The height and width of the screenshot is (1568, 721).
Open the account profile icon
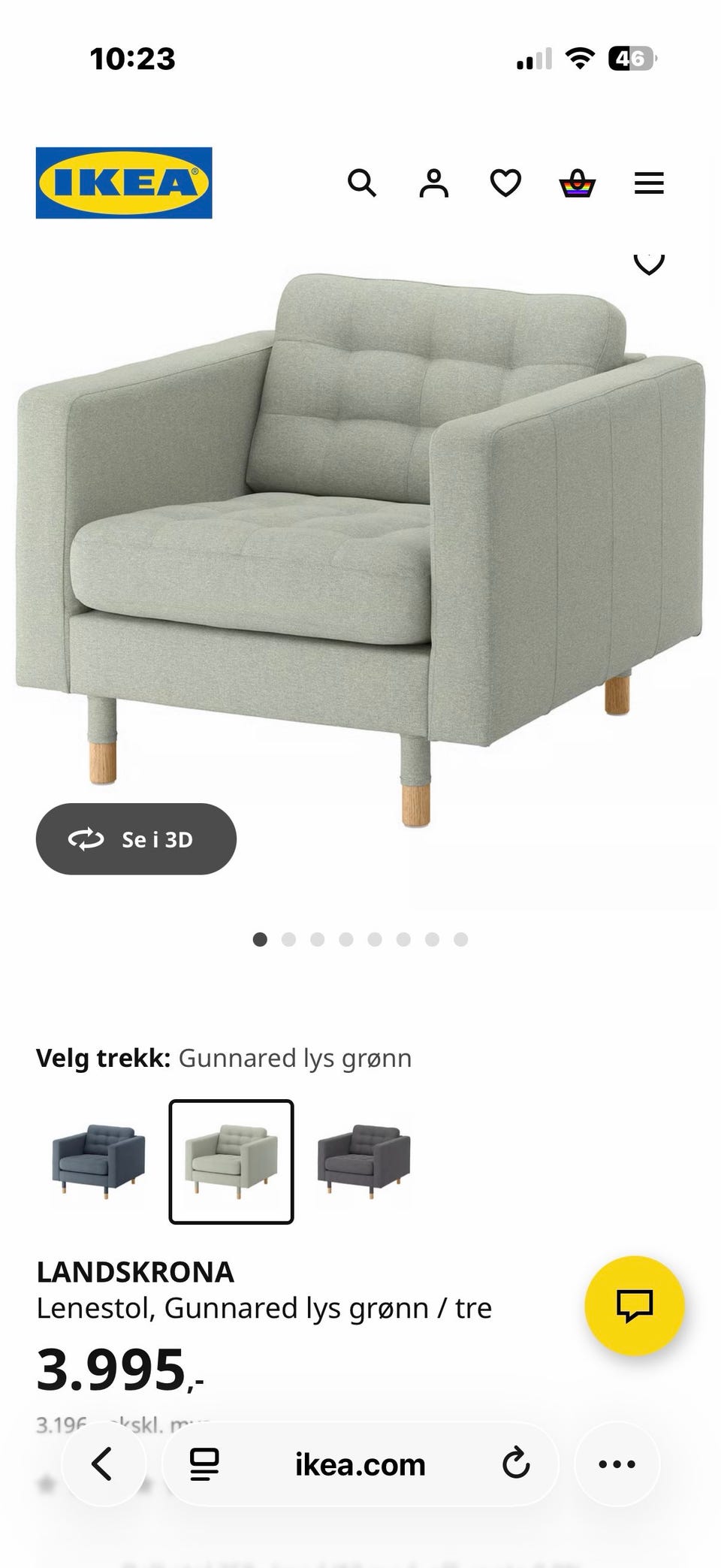point(433,183)
